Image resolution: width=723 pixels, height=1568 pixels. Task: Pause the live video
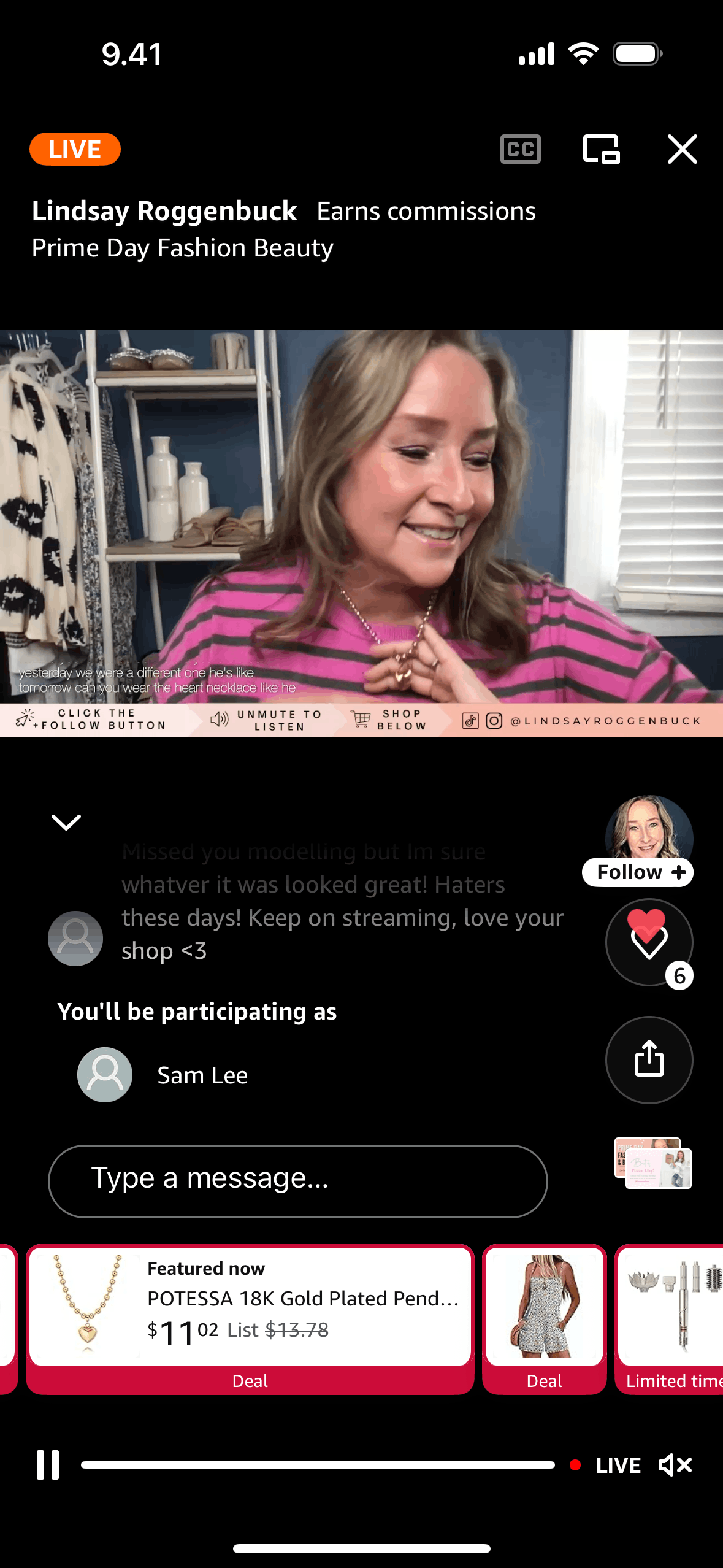pyautogui.click(x=48, y=1465)
